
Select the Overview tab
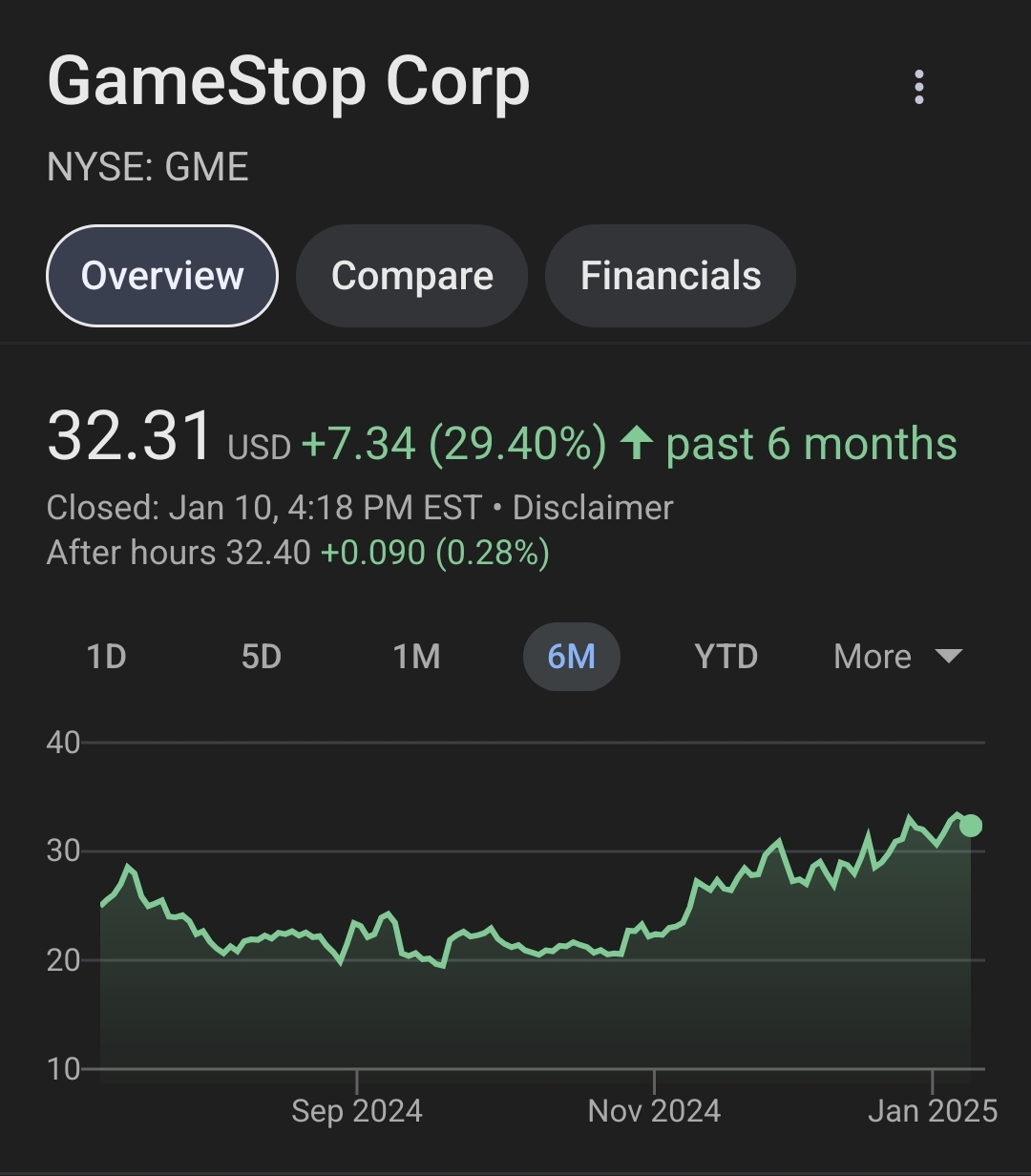[x=162, y=276]
